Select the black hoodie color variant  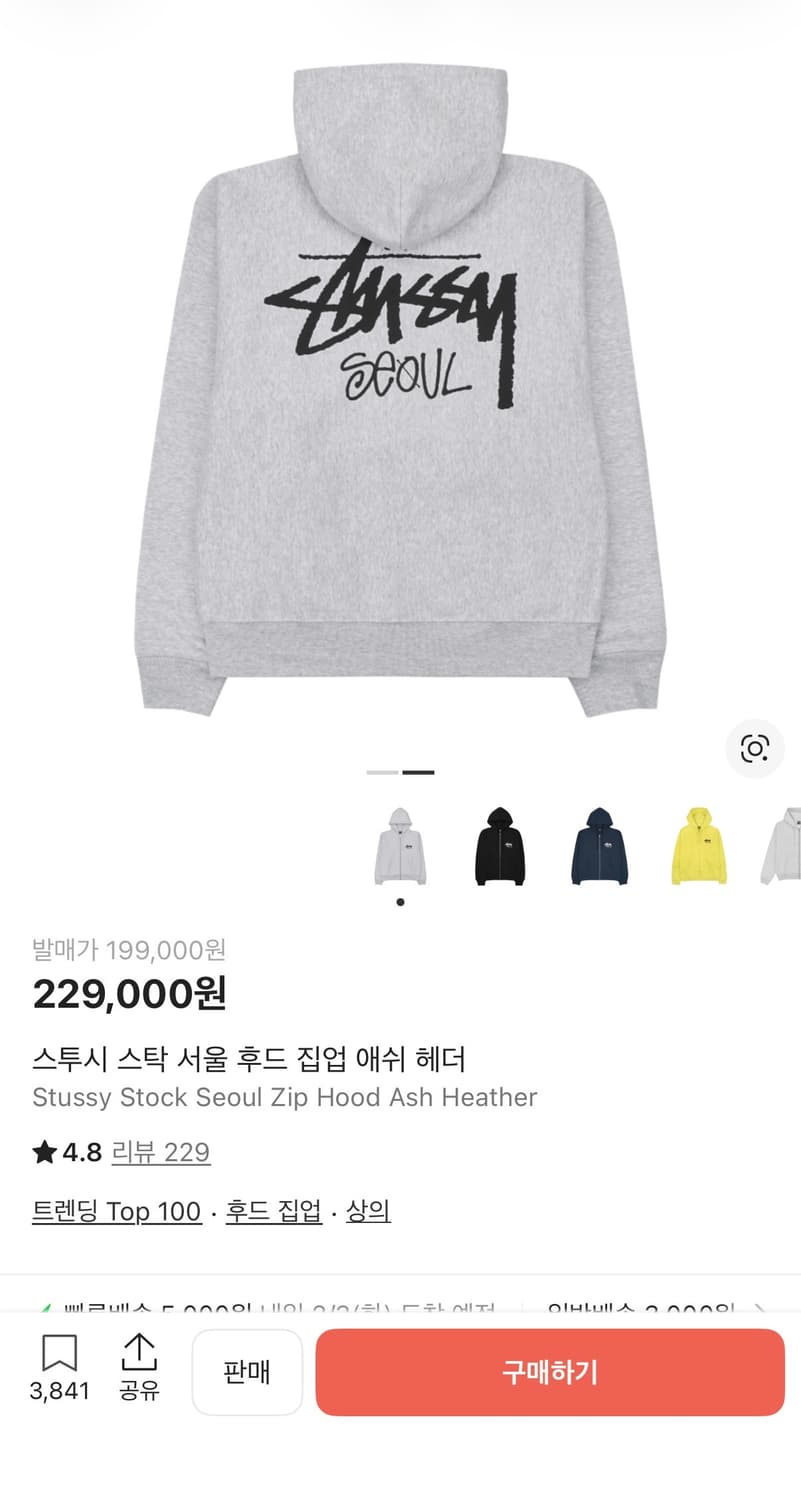500,845
